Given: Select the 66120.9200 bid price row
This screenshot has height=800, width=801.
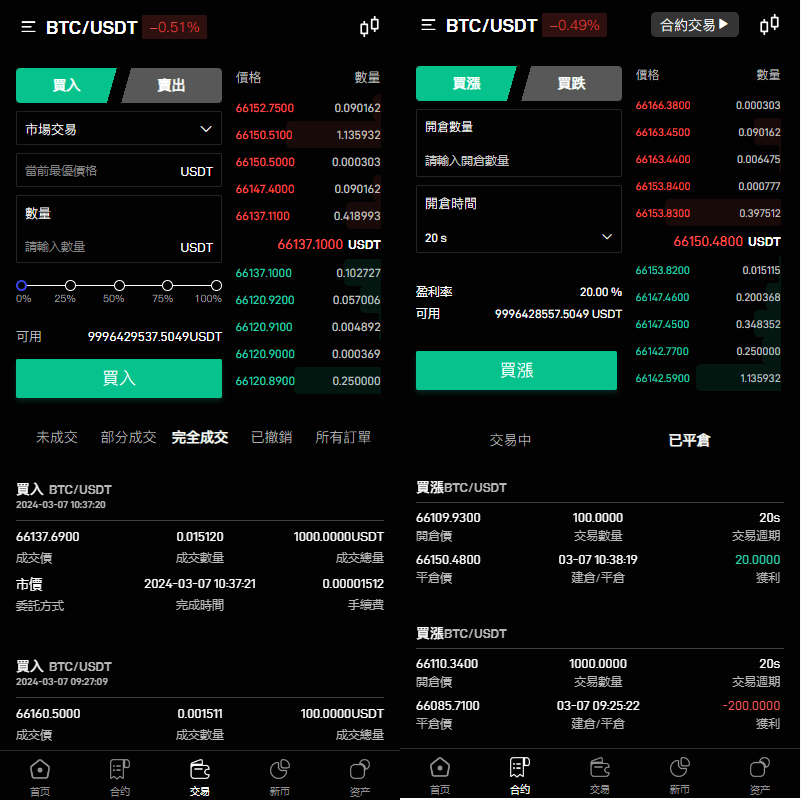Looking at the screenshot, I should (308, 300).
